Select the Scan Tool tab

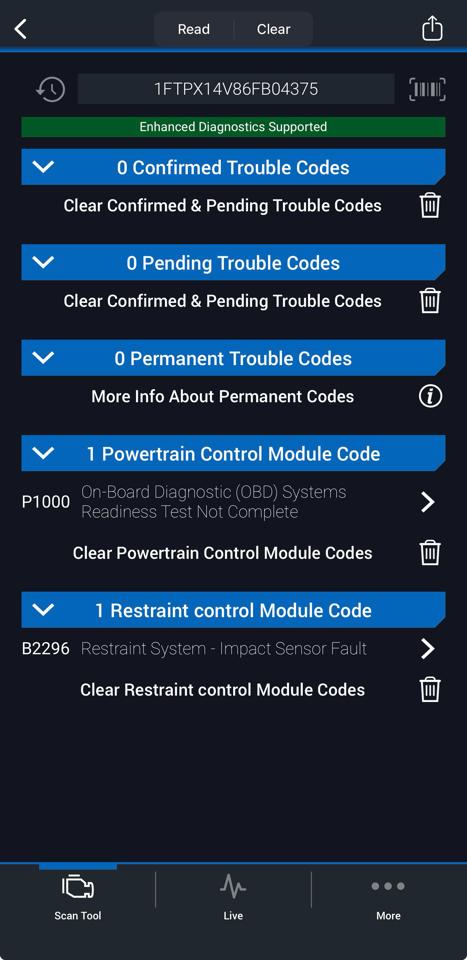(x=78, y=897)
